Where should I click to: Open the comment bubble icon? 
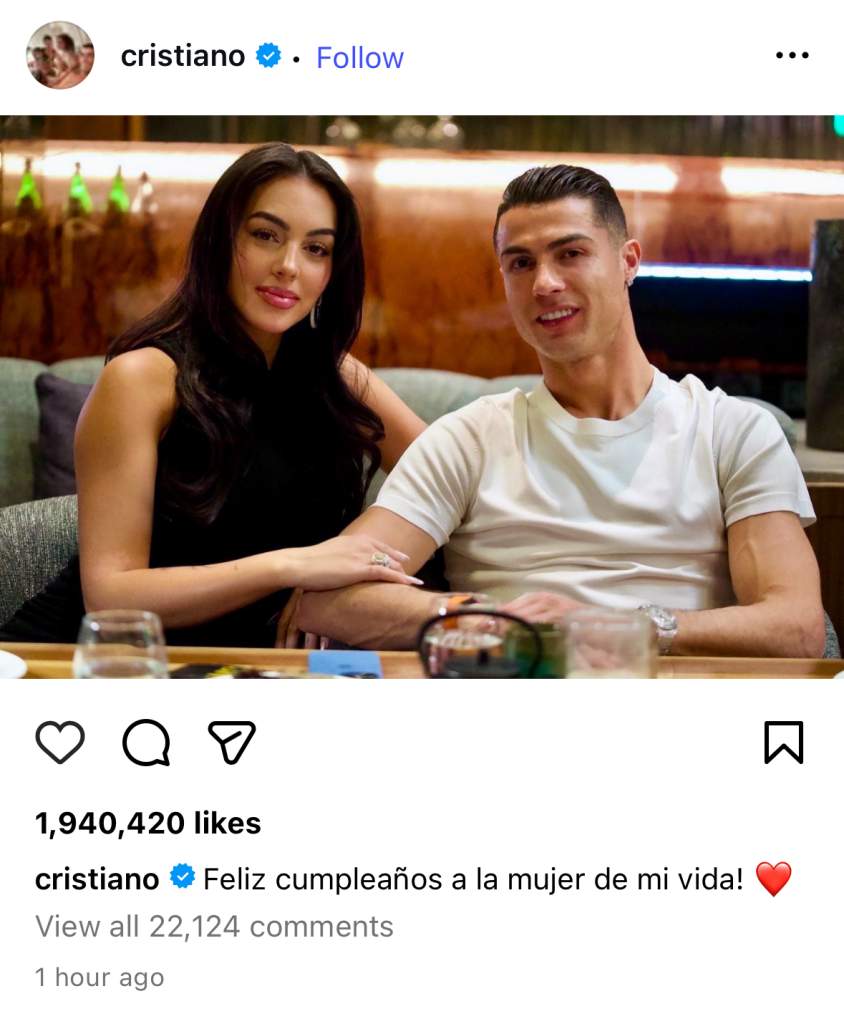[x=146, y=743]
